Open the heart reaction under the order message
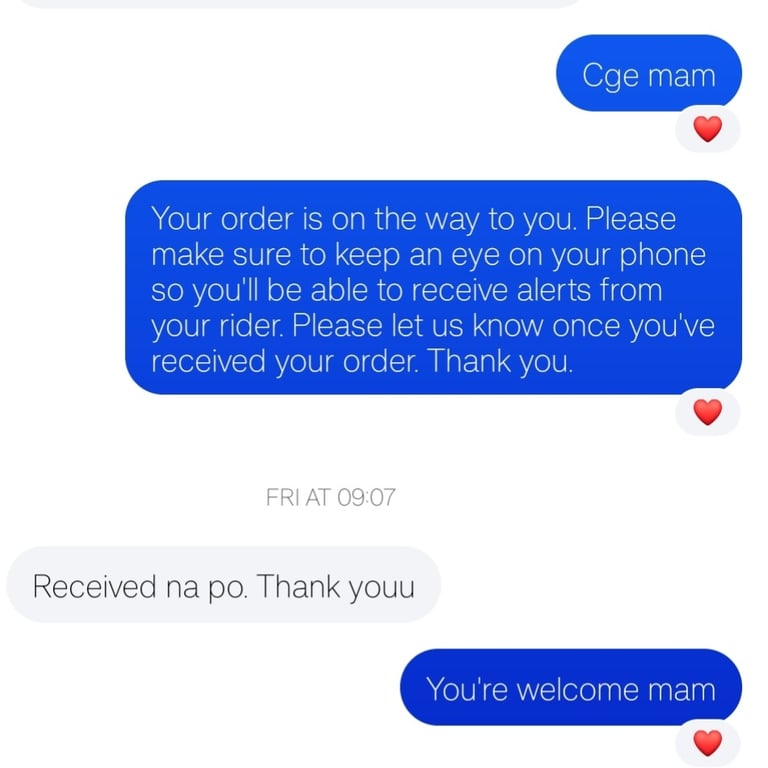768x768 pixels. [x=707, y=412]
